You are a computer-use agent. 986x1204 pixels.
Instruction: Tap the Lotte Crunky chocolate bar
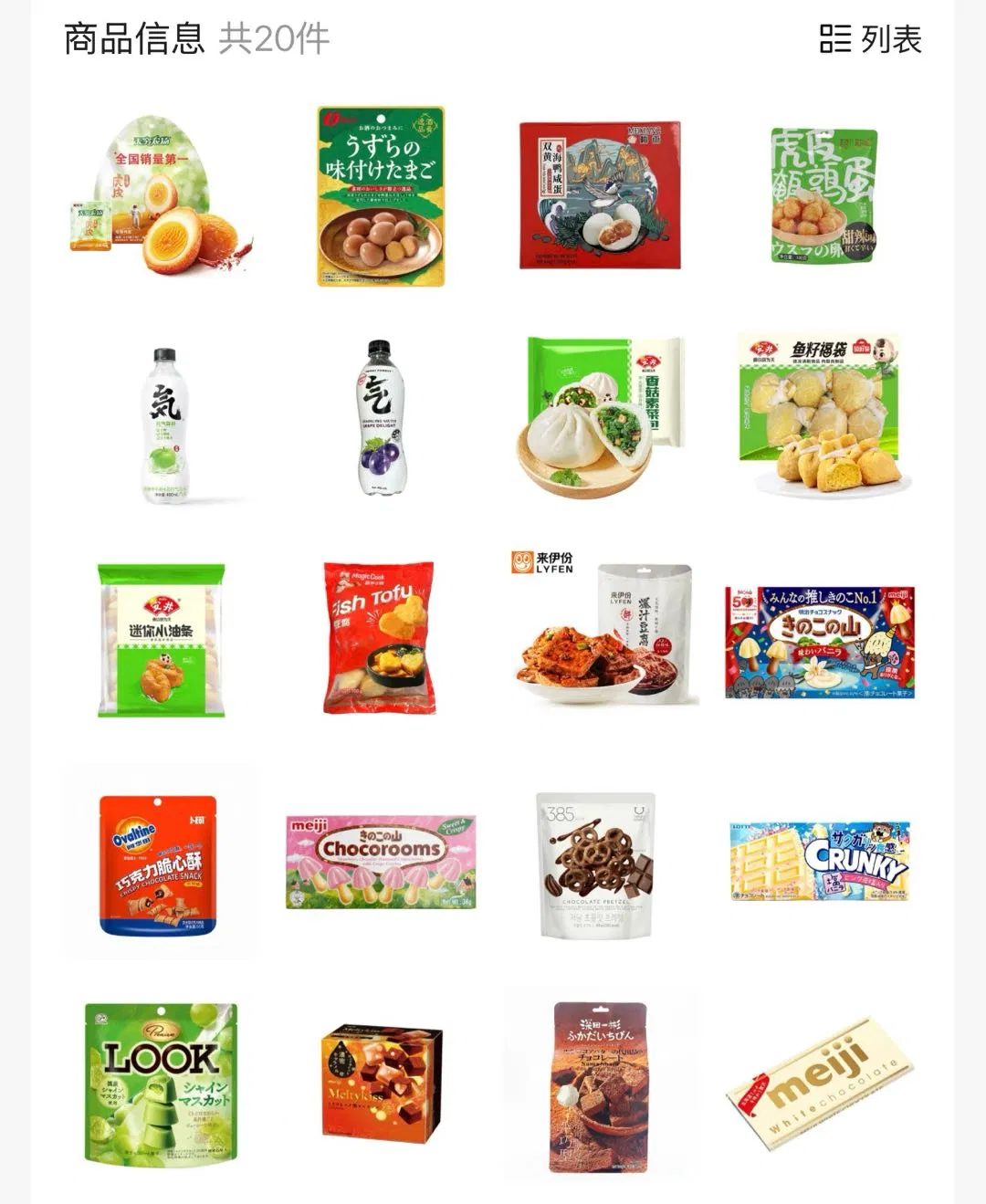point(820,861)
